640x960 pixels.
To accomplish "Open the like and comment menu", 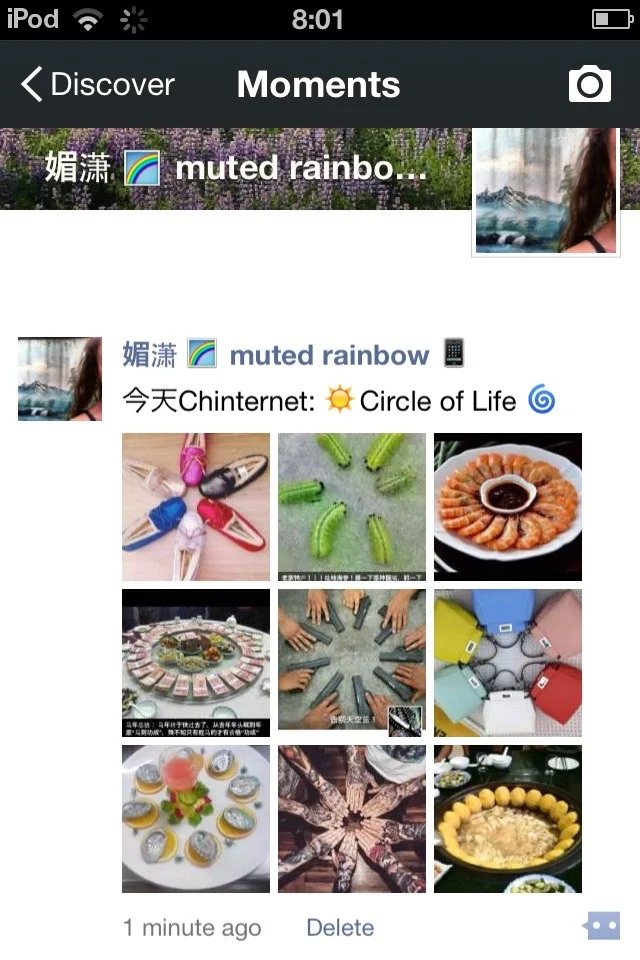I will (602, 927).
